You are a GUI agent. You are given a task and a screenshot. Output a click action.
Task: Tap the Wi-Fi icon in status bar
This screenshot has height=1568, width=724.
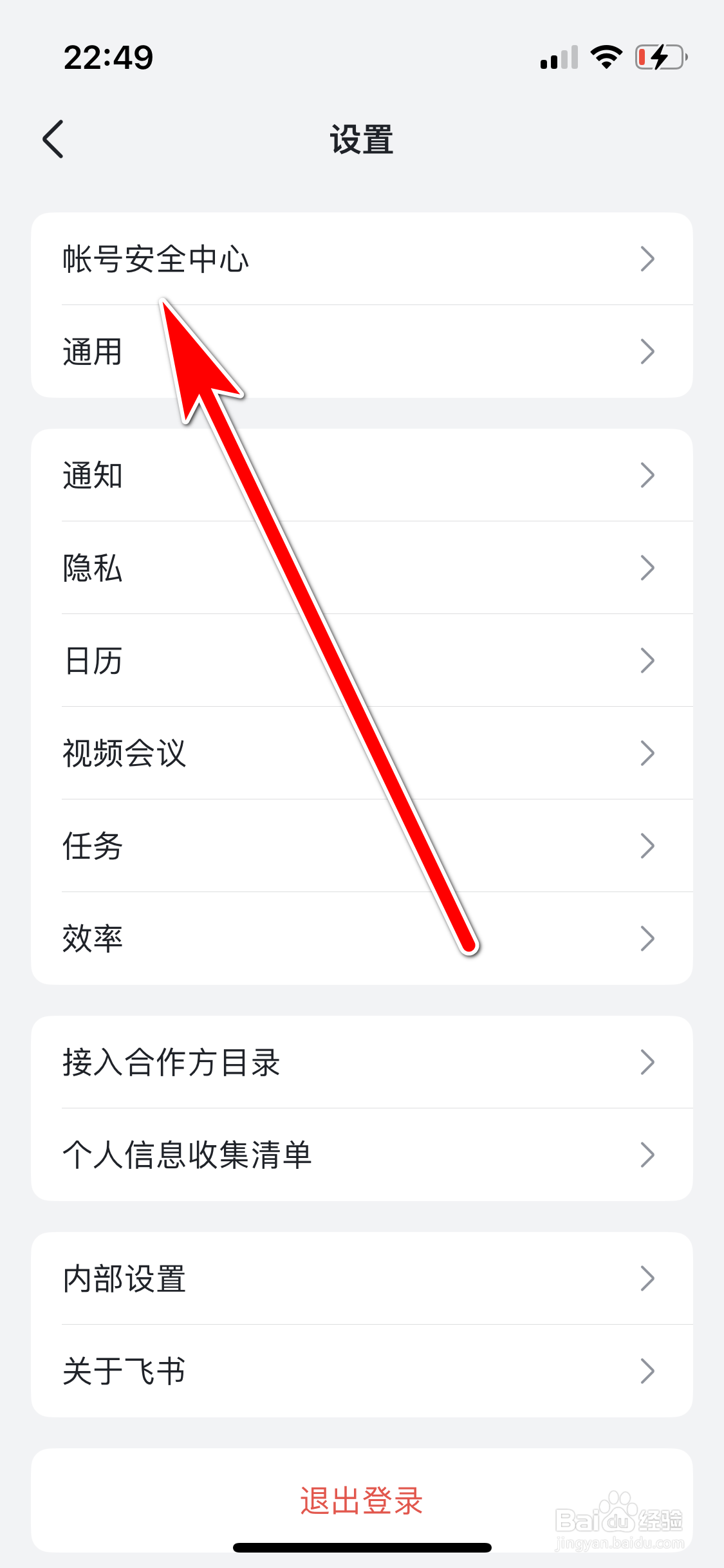[x=606, y=58]
